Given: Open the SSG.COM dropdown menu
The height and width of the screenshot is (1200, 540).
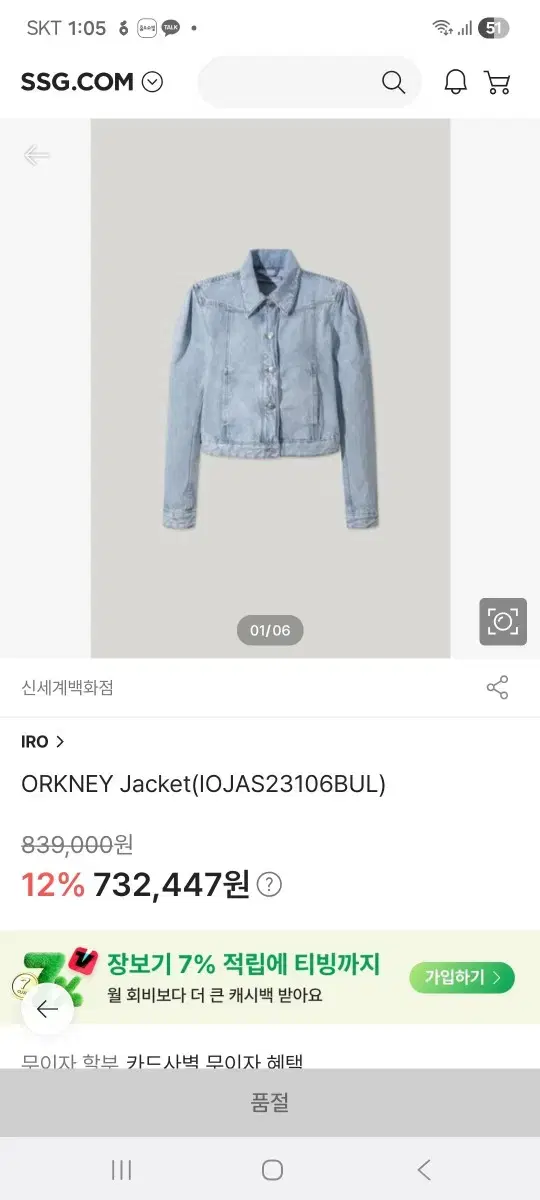Looking at the screenshot, I should click(152, 82).
